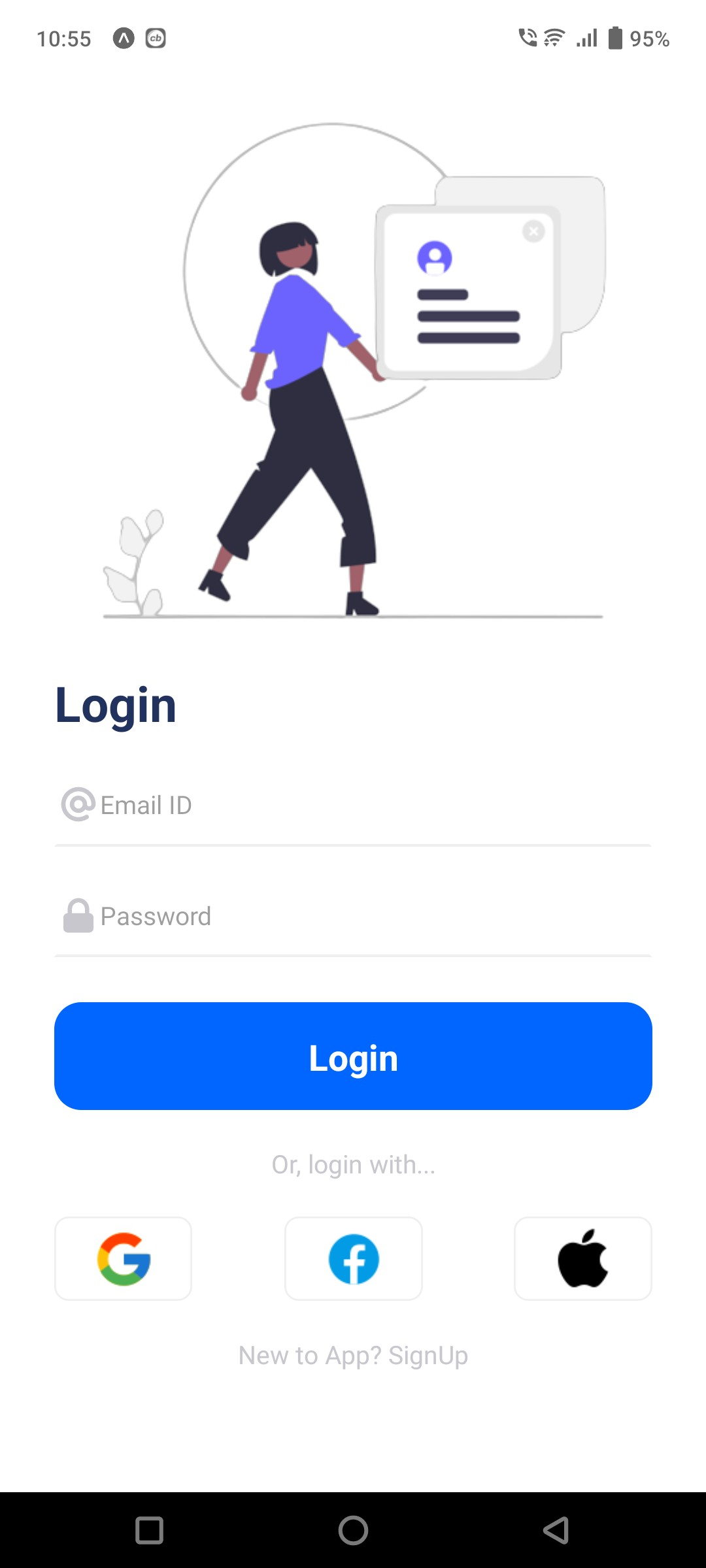The width and height of the screenshot is (706, 1568).
Task: Tap the clock in the status bar
Action: [x=63, y=39]
